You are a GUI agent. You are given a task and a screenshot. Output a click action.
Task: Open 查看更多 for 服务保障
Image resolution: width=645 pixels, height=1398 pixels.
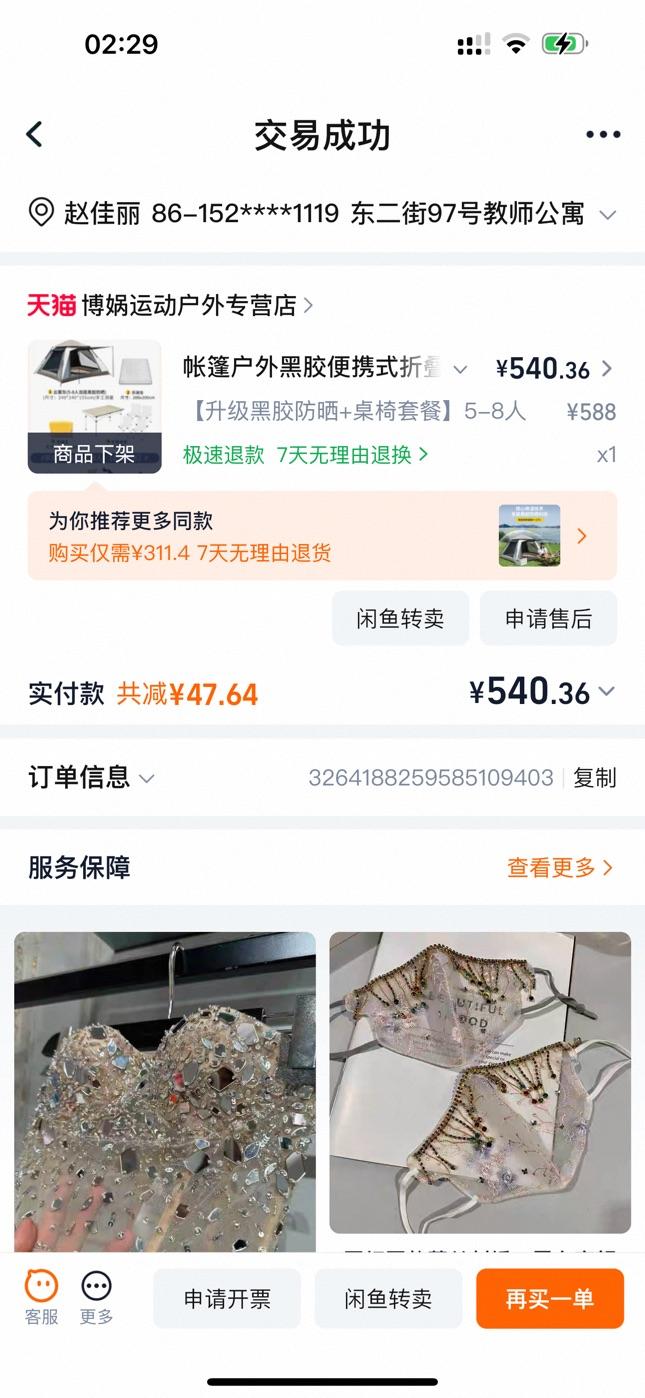[x=559, y=868]
